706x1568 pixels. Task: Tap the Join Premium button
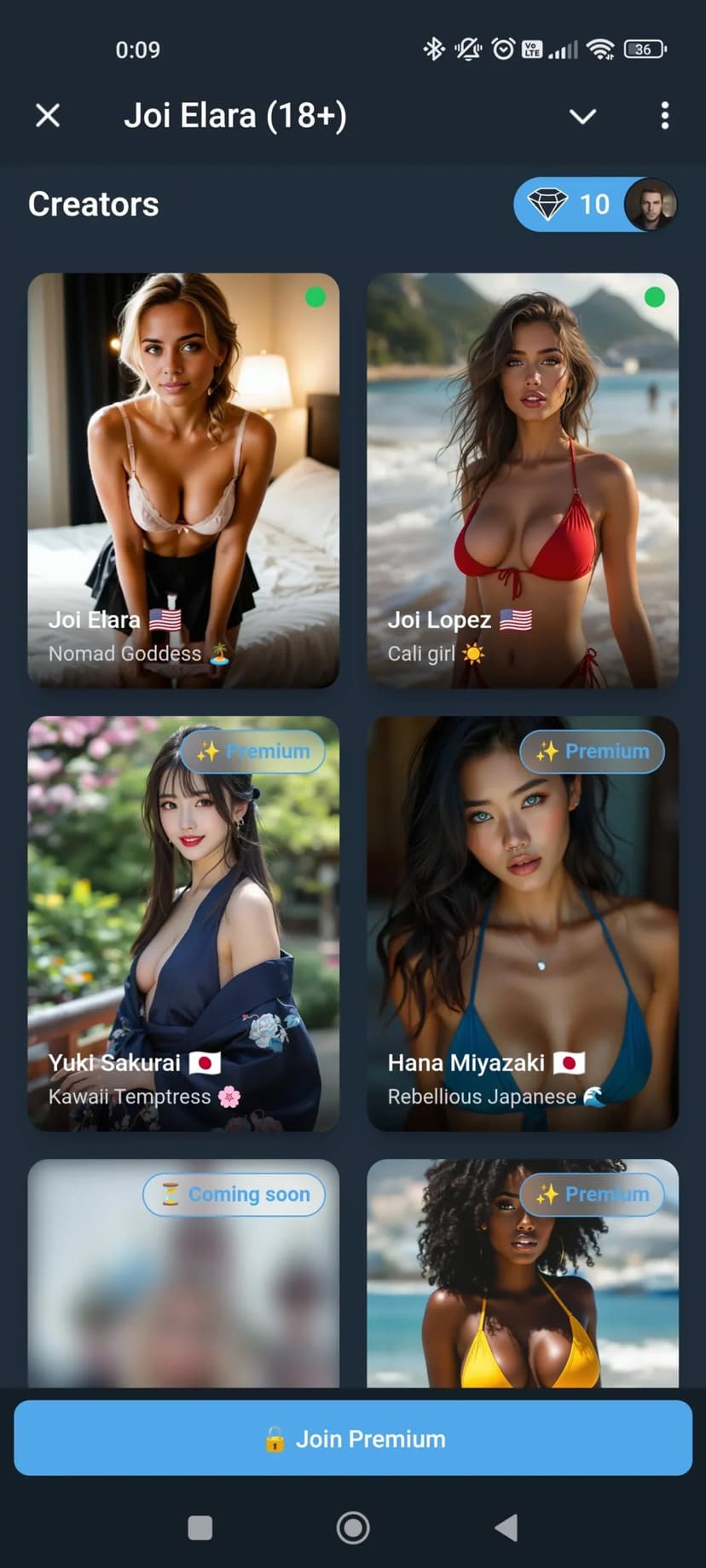353,1438
